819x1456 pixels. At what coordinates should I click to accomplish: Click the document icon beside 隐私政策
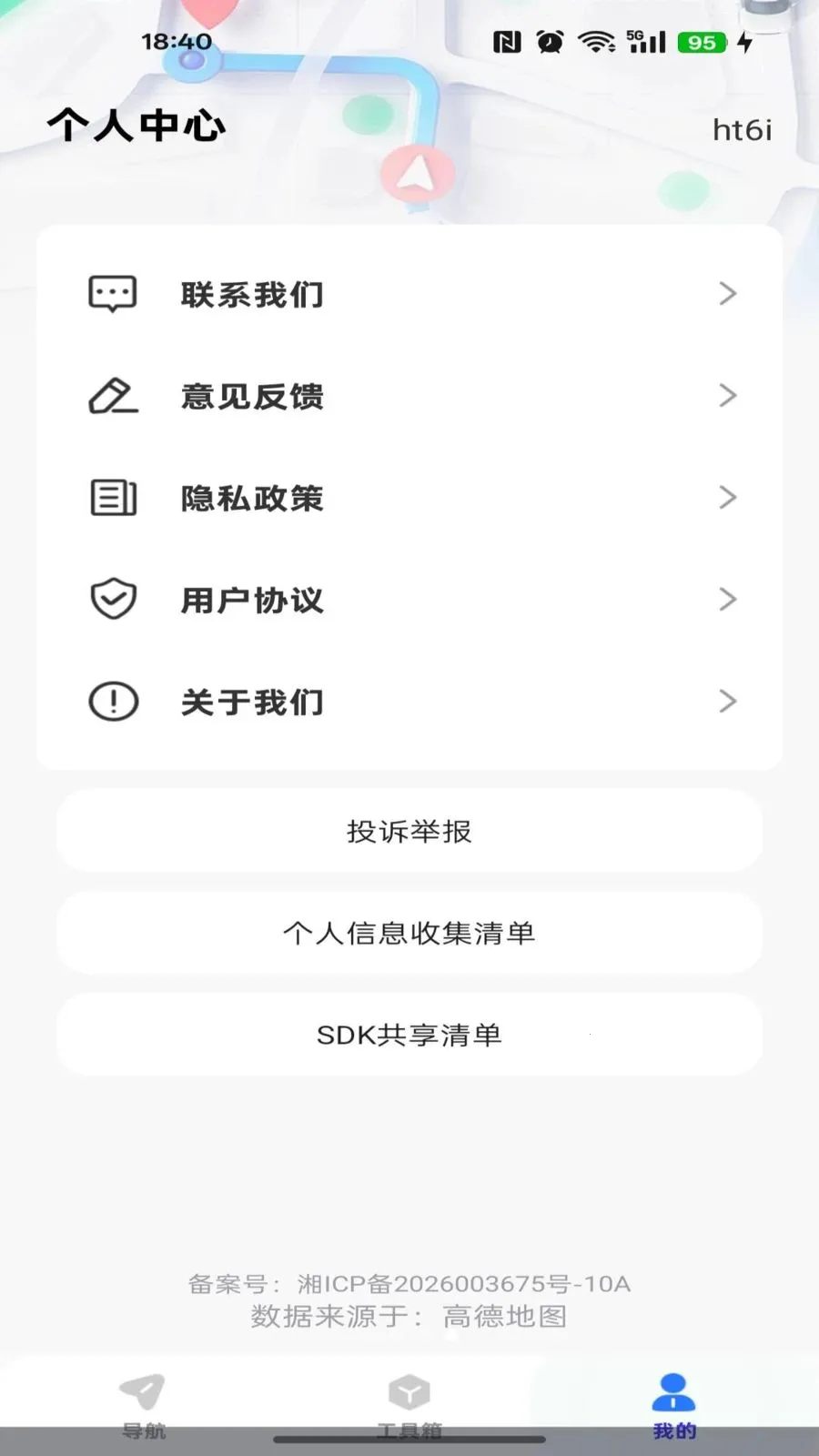[112, 497]
